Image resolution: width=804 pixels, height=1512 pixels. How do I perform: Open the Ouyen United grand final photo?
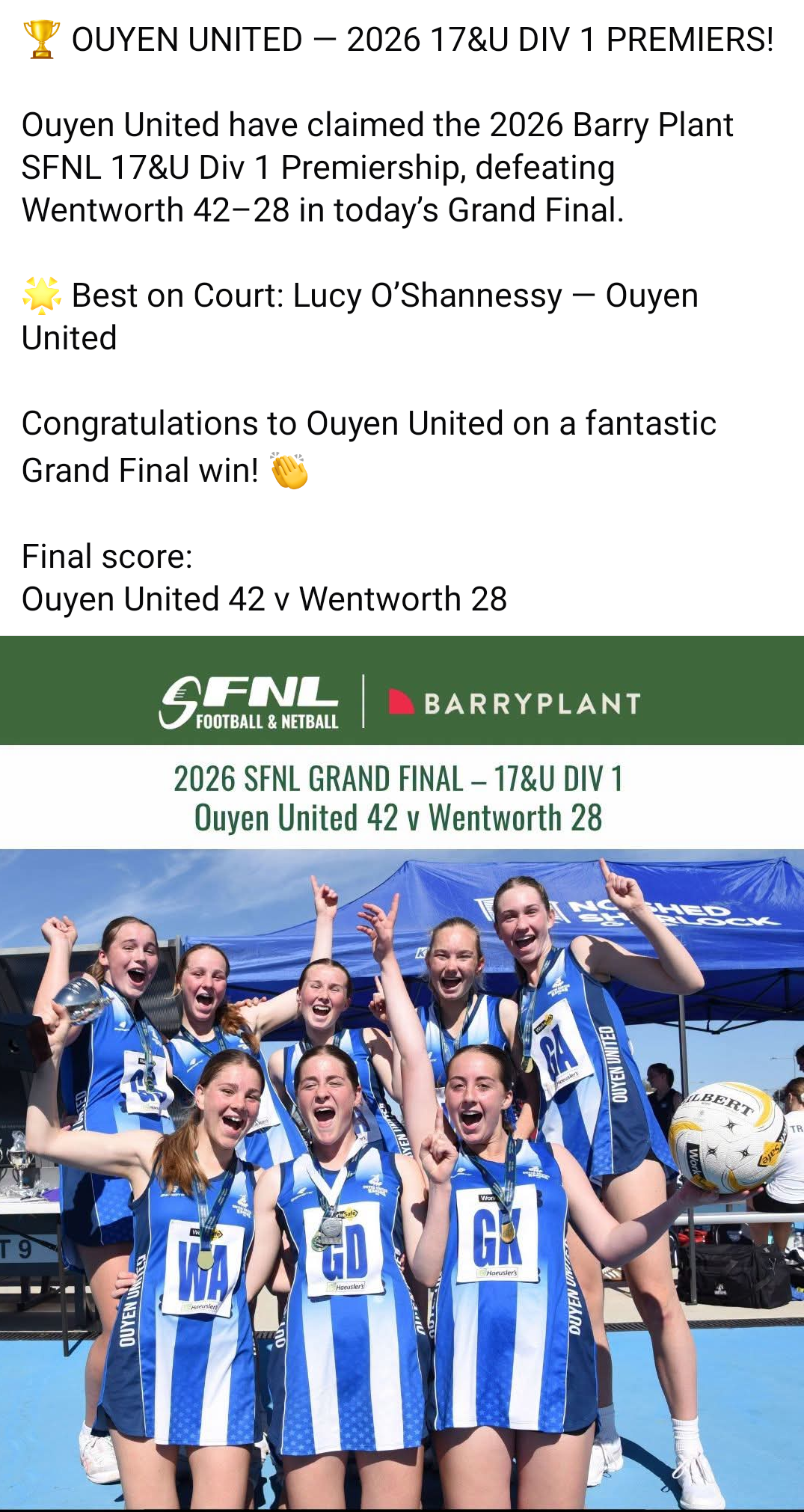point(402,1073)
